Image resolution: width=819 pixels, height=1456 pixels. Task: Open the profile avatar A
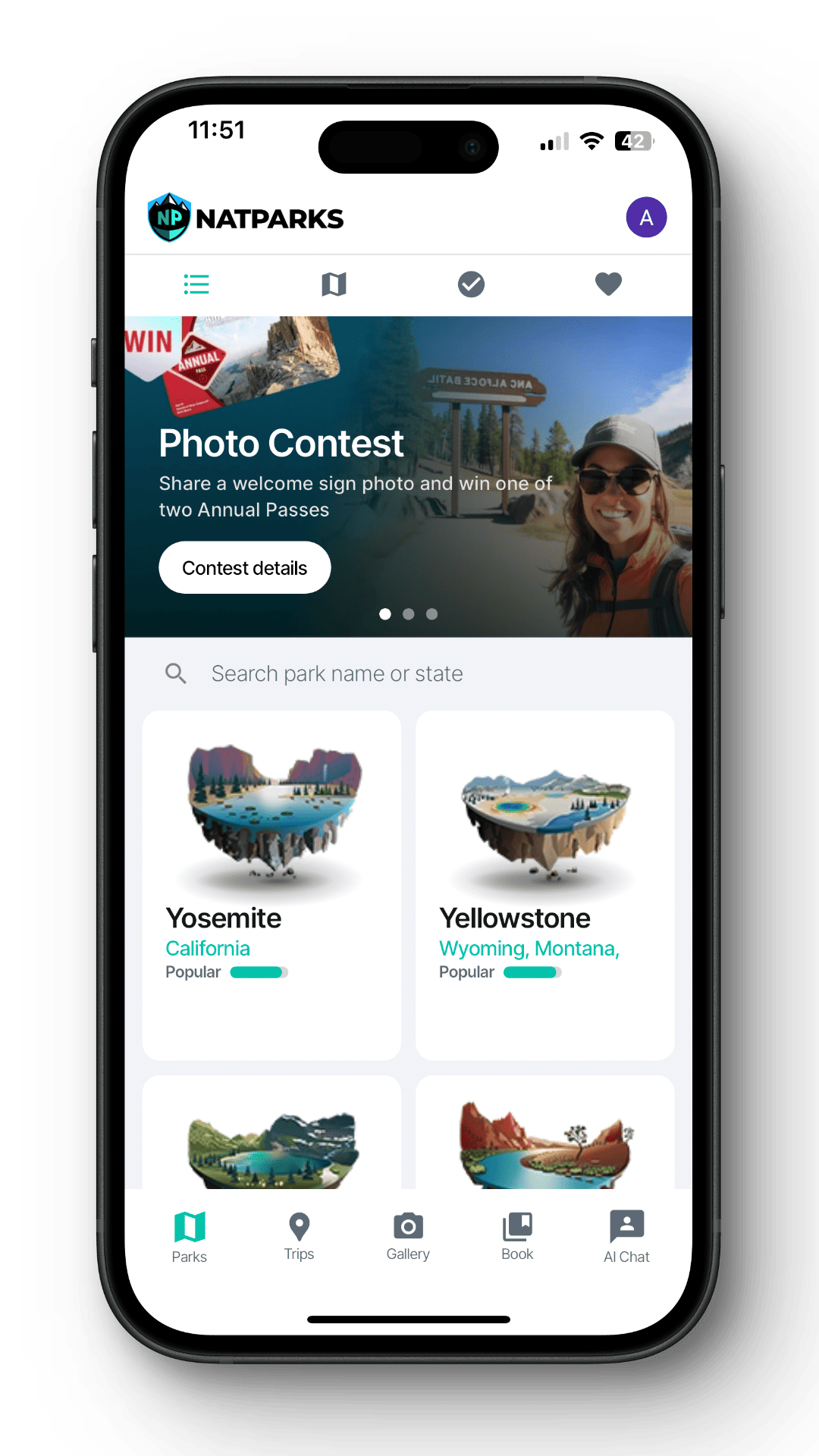click(646, 218)
